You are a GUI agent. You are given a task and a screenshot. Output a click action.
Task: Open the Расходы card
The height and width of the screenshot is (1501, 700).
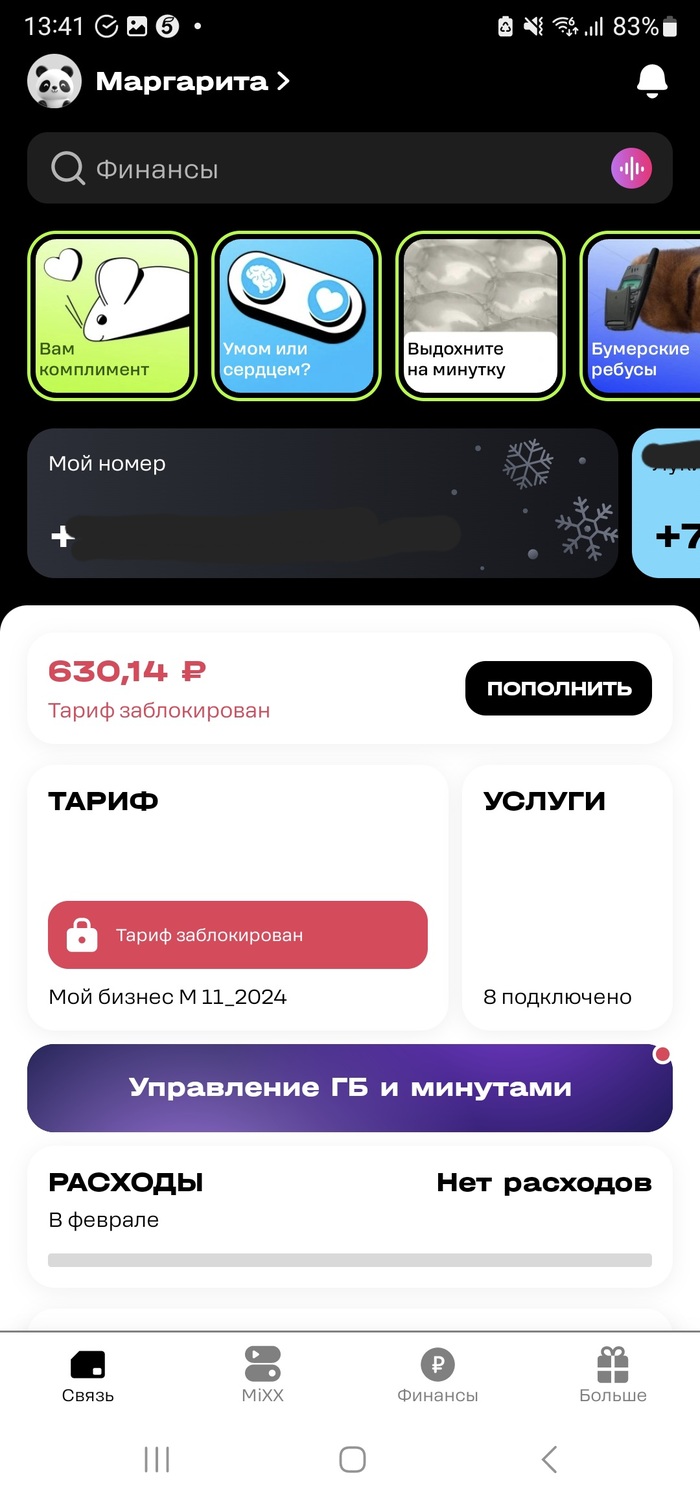pos(349,1215)
